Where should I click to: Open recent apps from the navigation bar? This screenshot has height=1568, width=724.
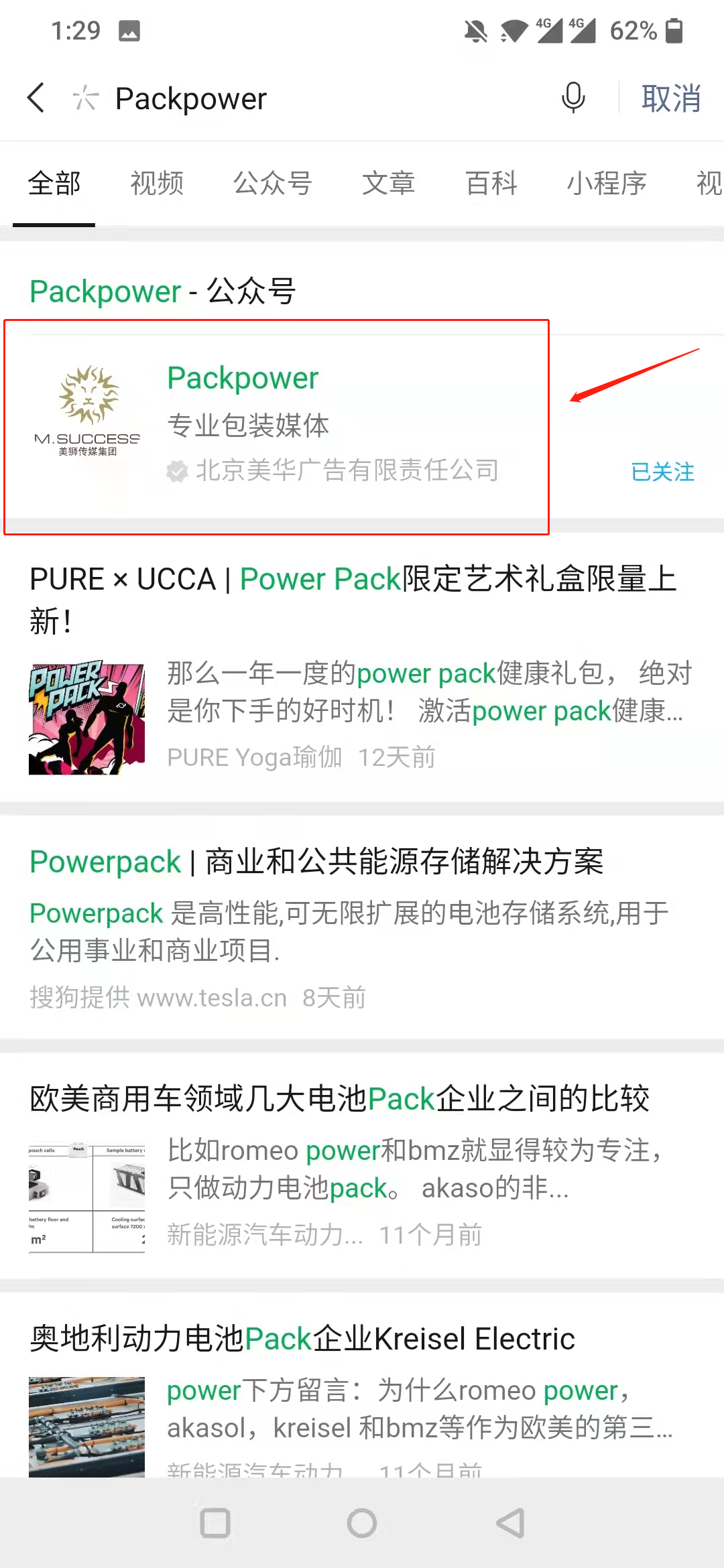click(x=215, y=1523)
